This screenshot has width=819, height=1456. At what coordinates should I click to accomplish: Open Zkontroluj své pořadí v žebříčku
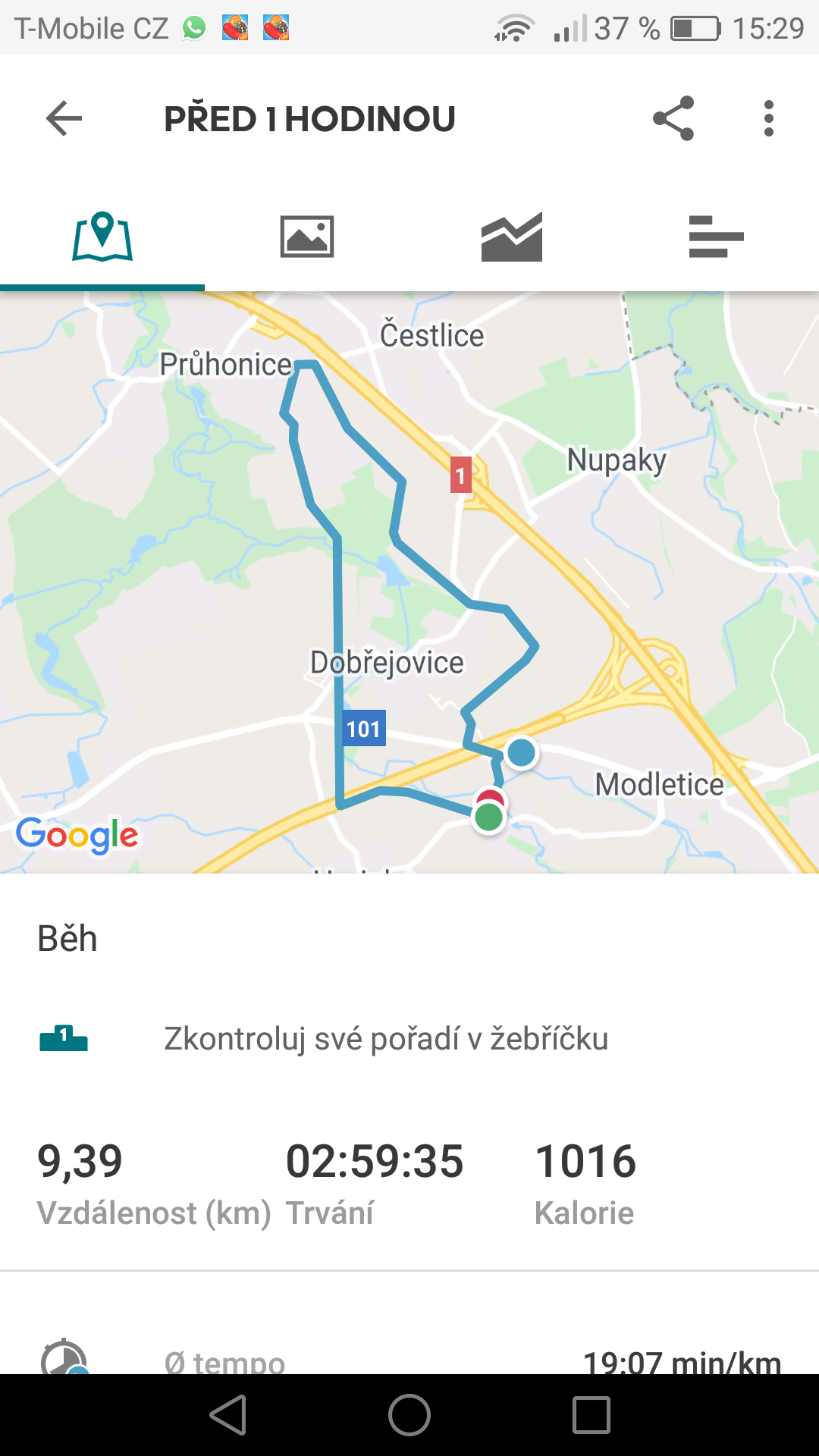click(409, 1038)
